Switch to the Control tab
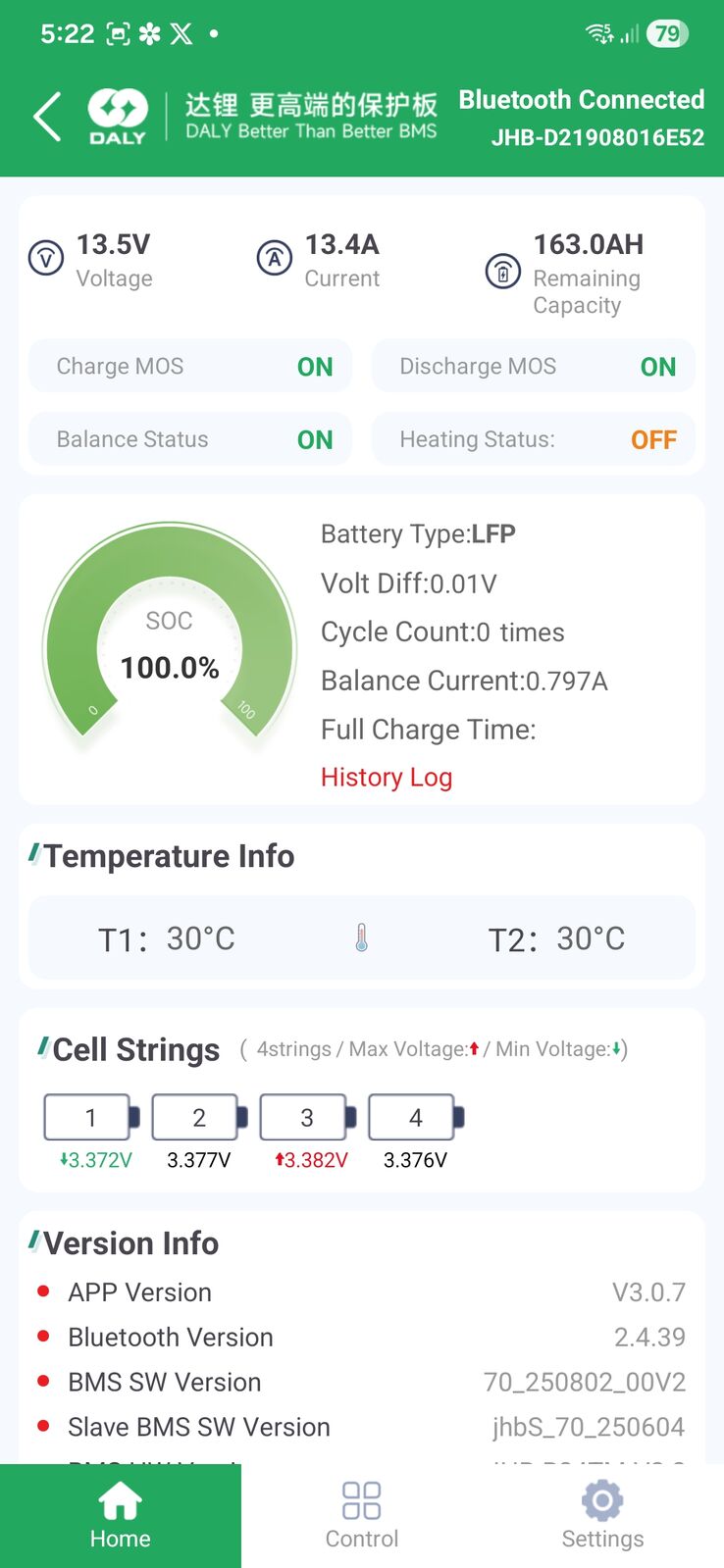This screenshot has height=1568, width=724. pos(362,1516)
